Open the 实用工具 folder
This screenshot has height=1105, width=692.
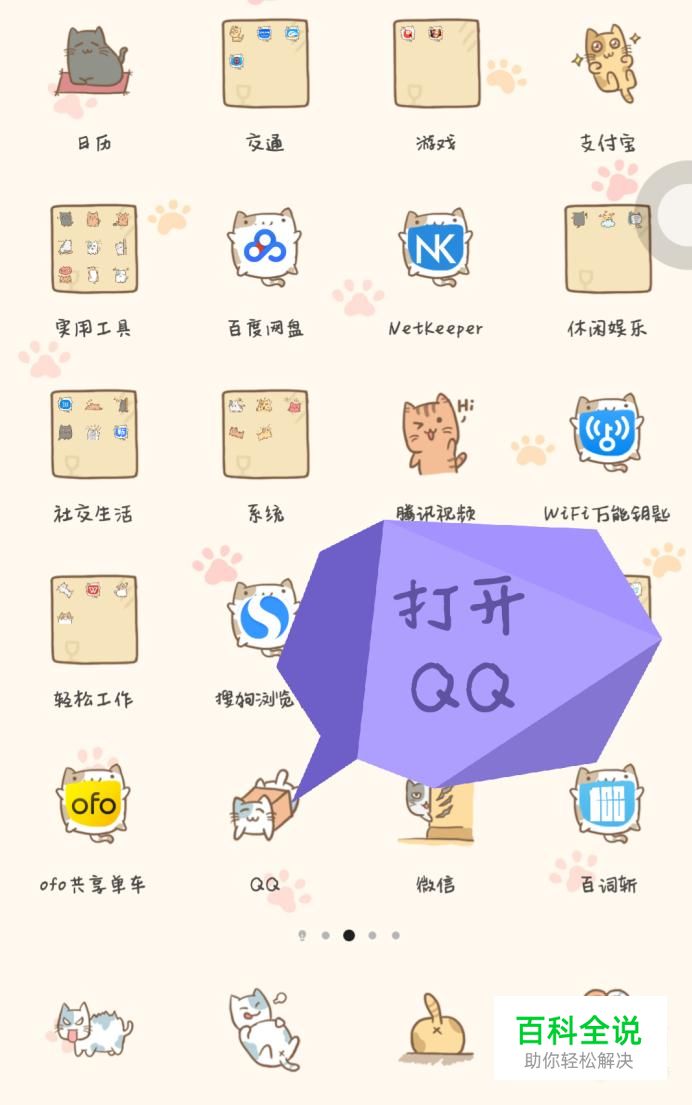point(94,248)
